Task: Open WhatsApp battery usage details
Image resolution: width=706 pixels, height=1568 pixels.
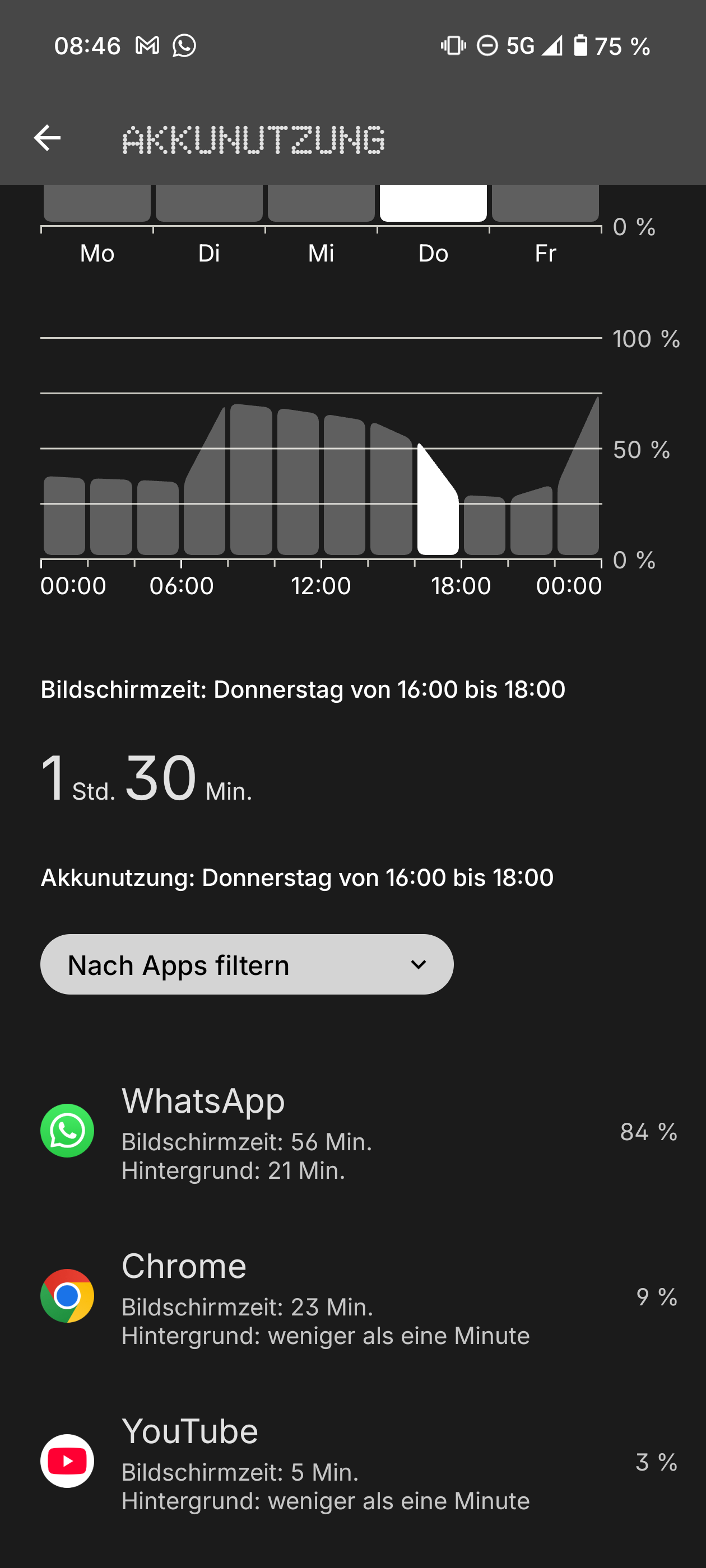Action: click(354, 1132)
